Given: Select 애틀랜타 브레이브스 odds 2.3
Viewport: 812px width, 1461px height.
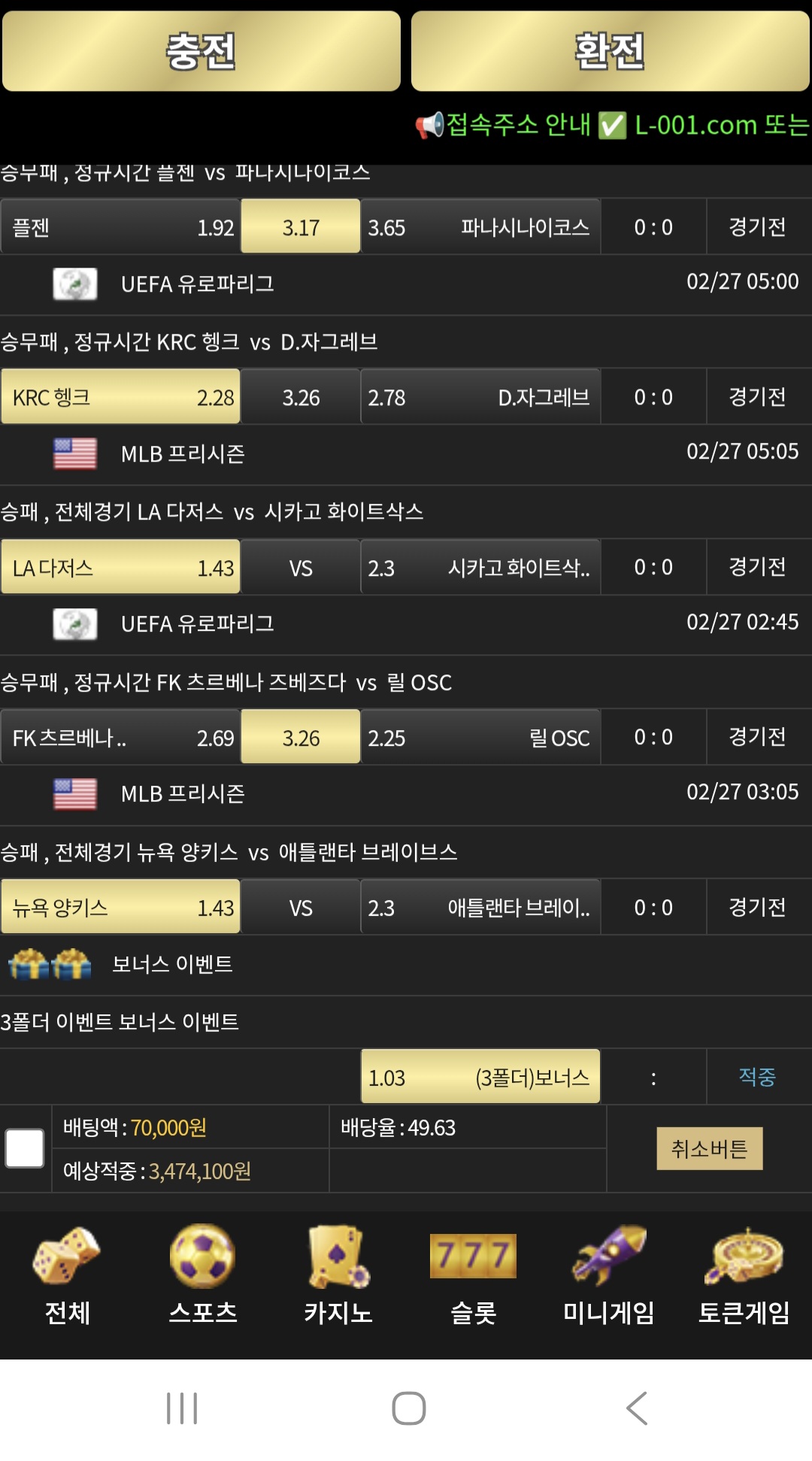Looking at the screenshot, I should [480, 908].
